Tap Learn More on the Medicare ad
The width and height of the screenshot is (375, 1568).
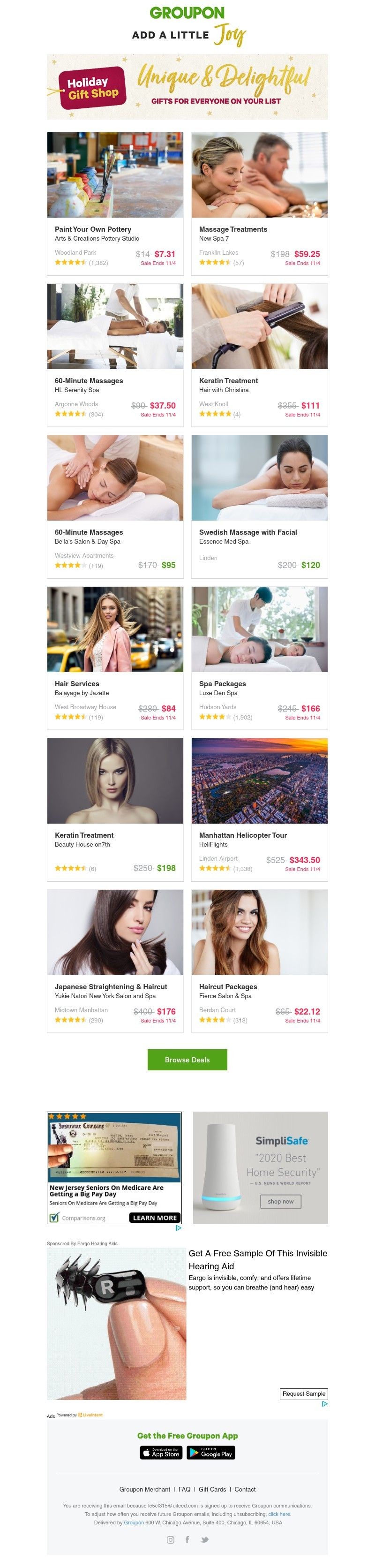pos(155,1218)
